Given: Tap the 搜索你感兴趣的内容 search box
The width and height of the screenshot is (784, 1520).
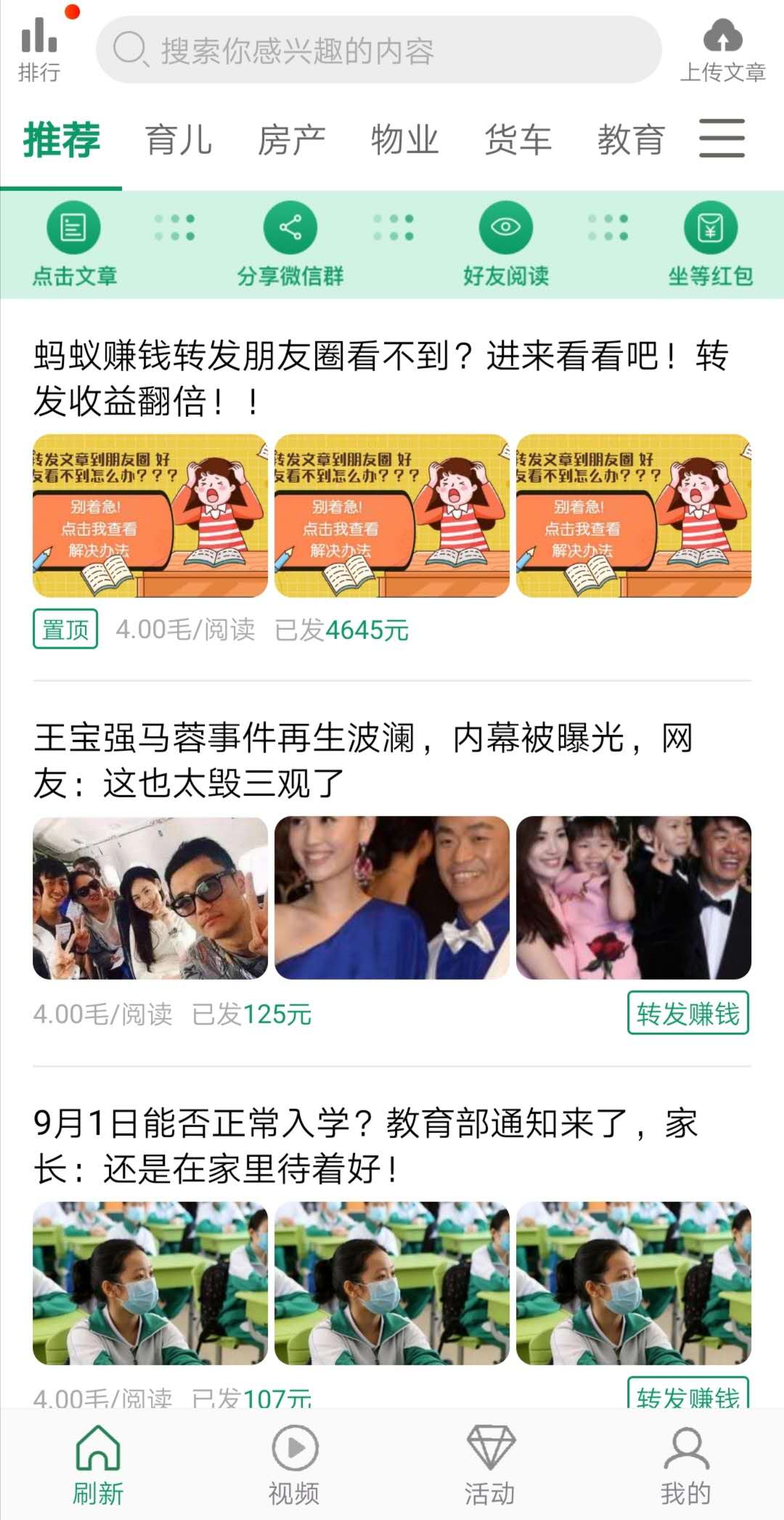Looking at the screenshot, I should 379,50.
